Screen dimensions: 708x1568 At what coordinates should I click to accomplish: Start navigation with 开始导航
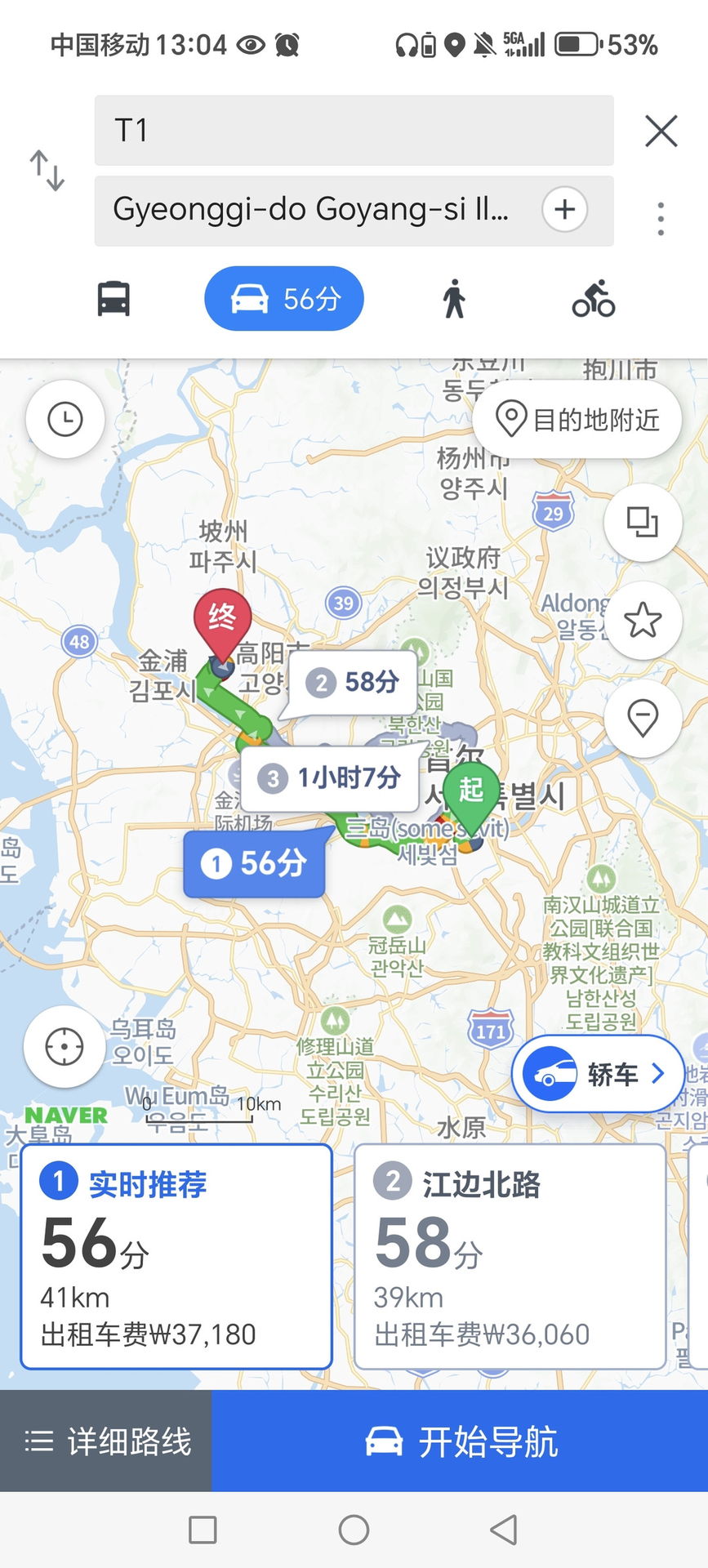(460, 1441)
